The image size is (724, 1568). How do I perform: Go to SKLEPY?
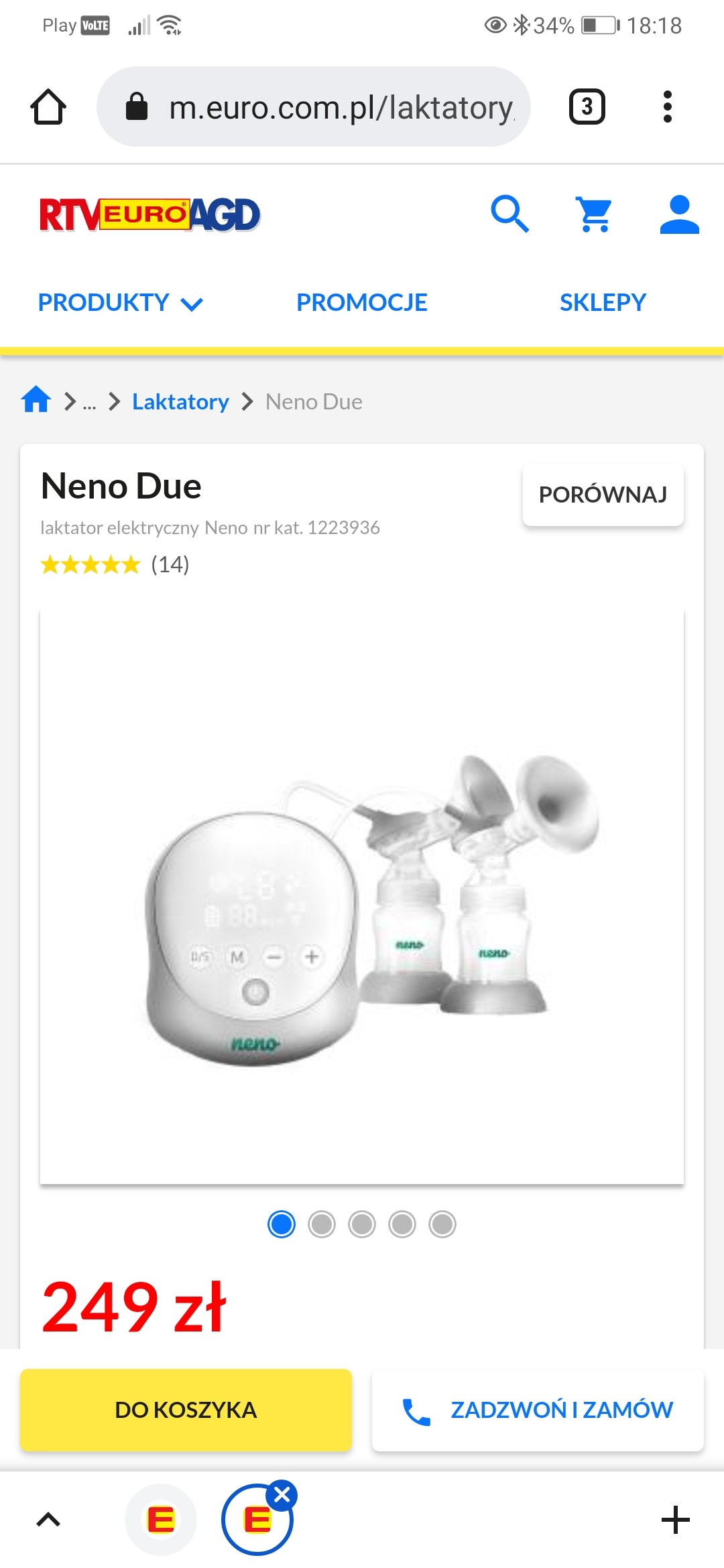click(603, 303)
